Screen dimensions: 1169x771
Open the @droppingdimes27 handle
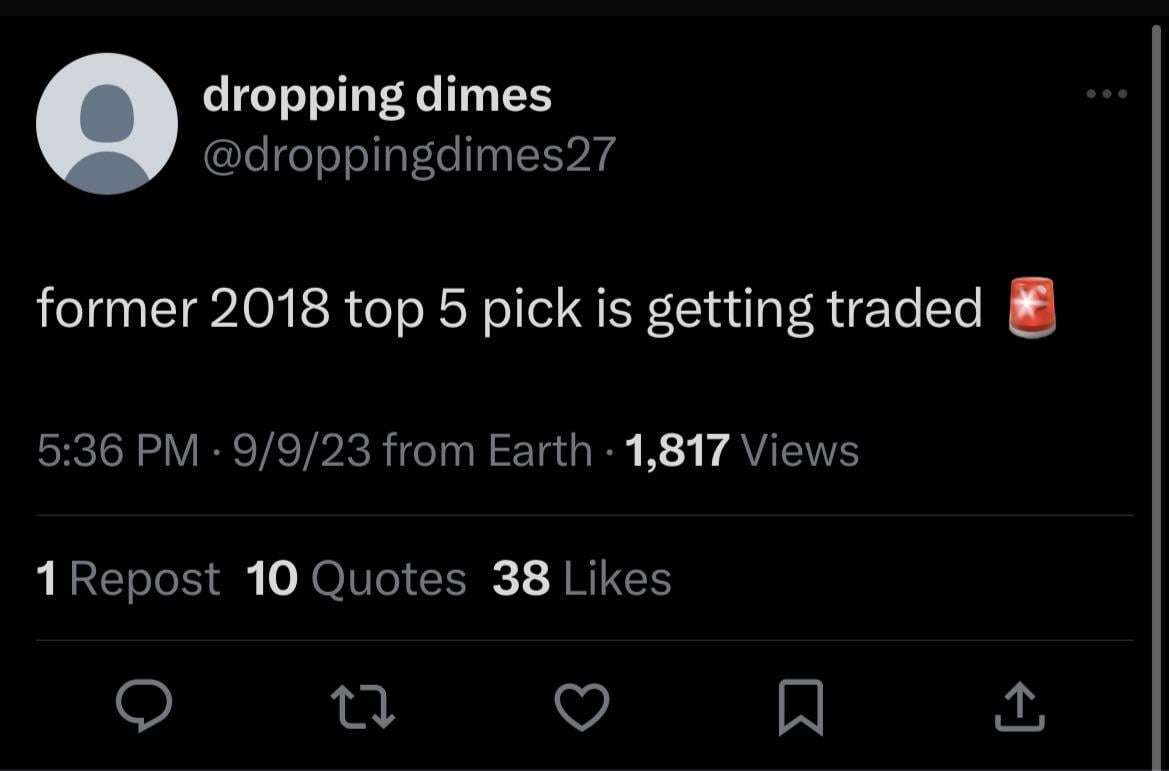coord(409,154)
